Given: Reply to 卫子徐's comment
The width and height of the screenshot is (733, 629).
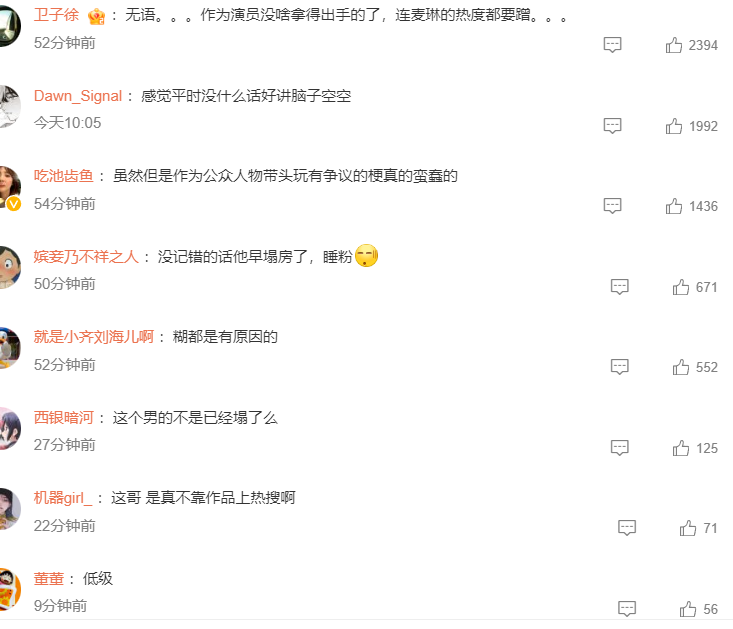Looking at the screenshot, I should pos(613,45).
